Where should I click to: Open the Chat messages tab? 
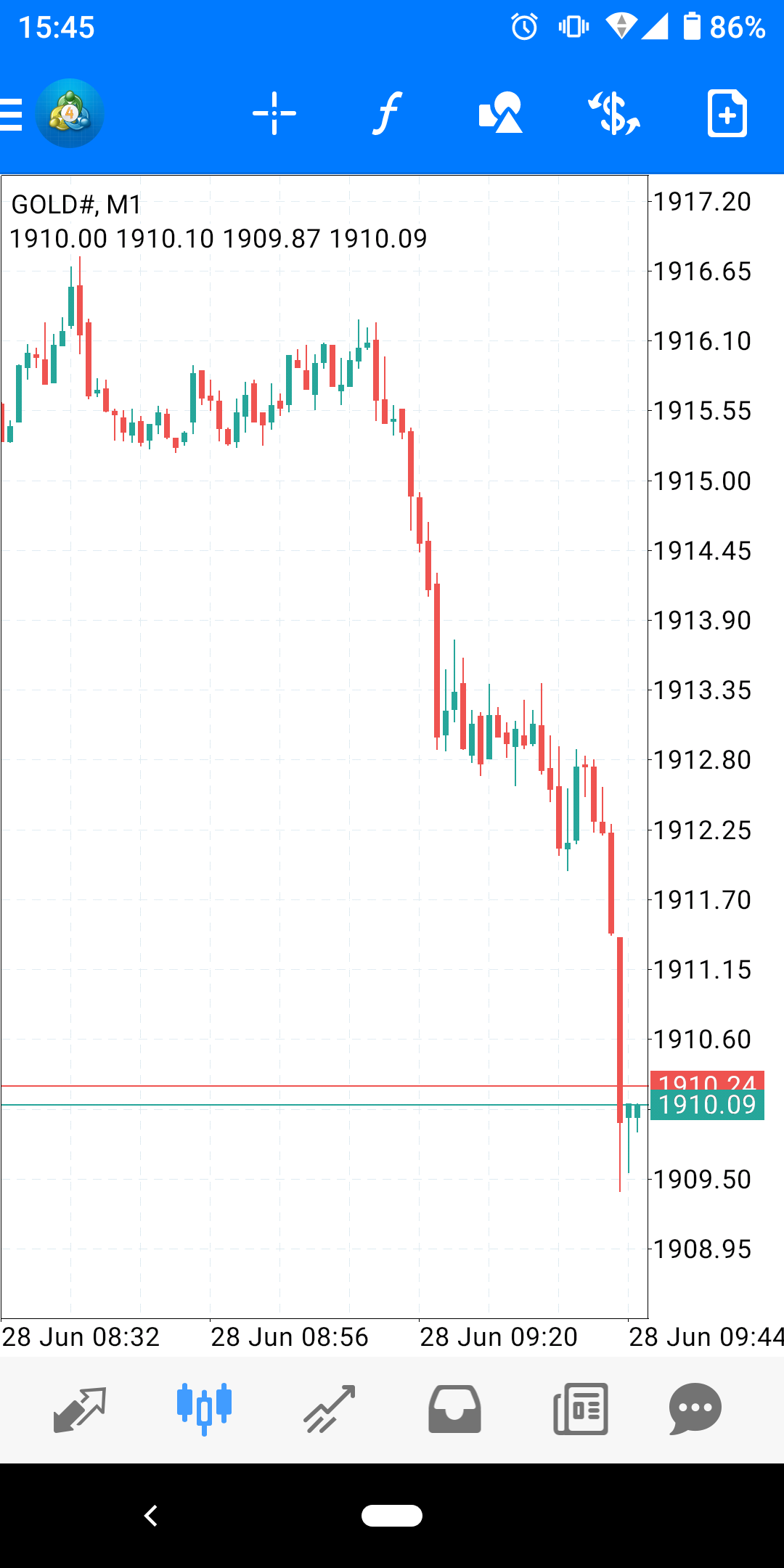pos(695,1409)
